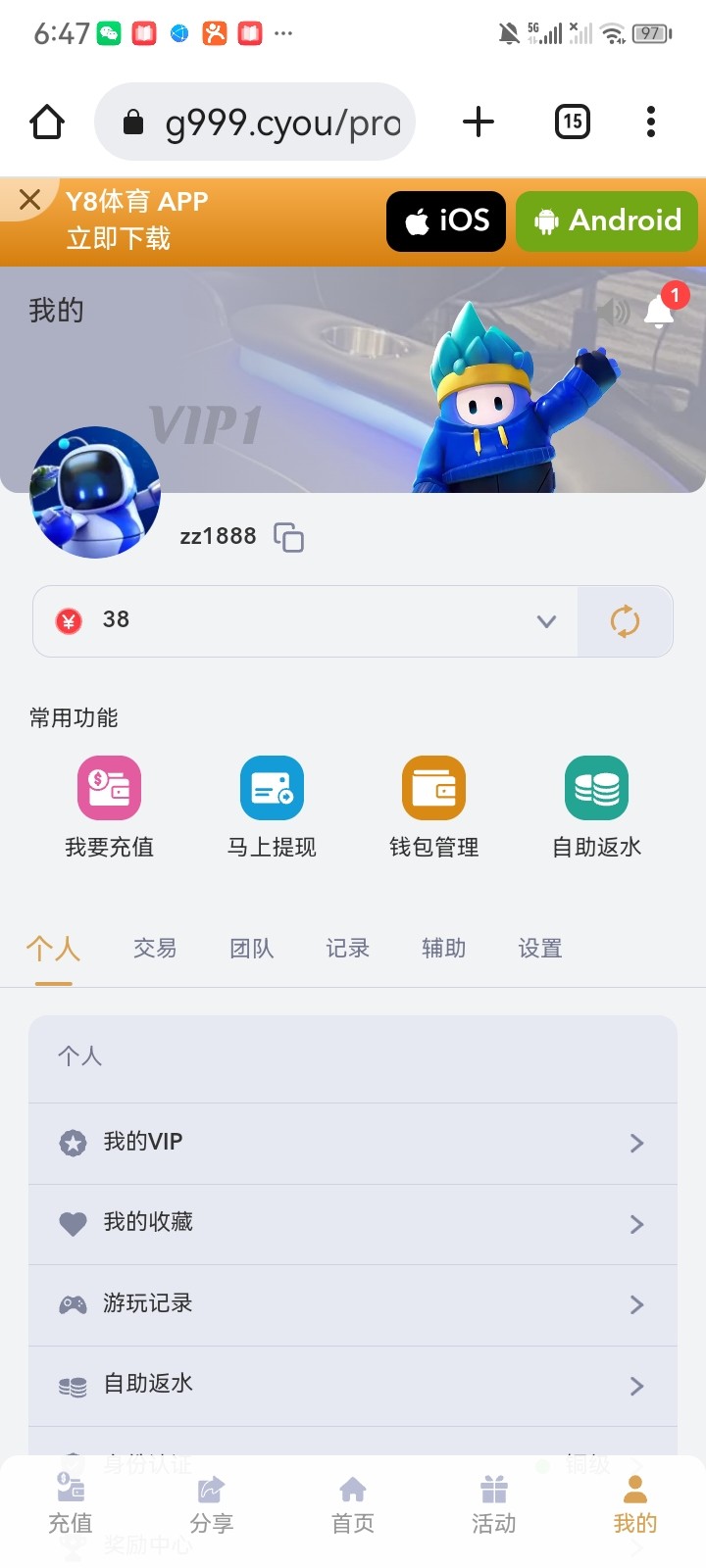Refresh the account balance
This screenshot has width=706, height=1568.
coord(625,621)
